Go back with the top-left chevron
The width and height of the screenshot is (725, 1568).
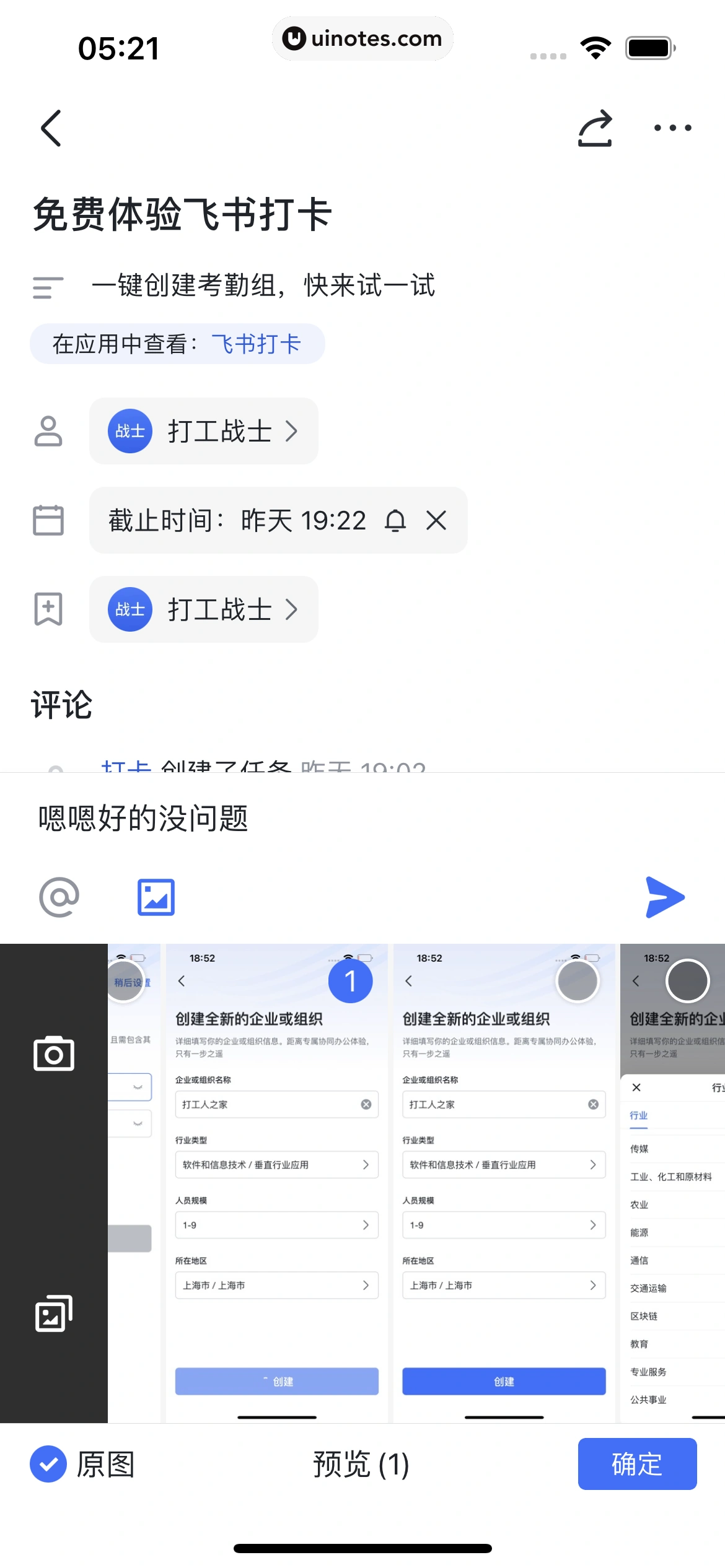click(x=50, y=128)
